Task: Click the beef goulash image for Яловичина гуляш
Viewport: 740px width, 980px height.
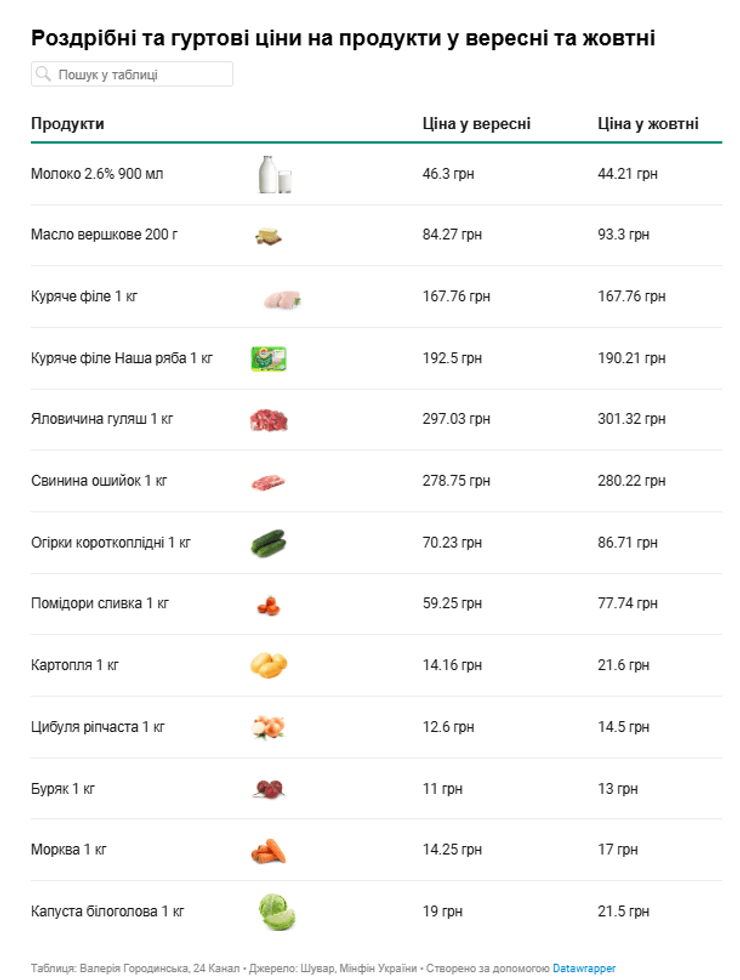Action: [266, 420]
